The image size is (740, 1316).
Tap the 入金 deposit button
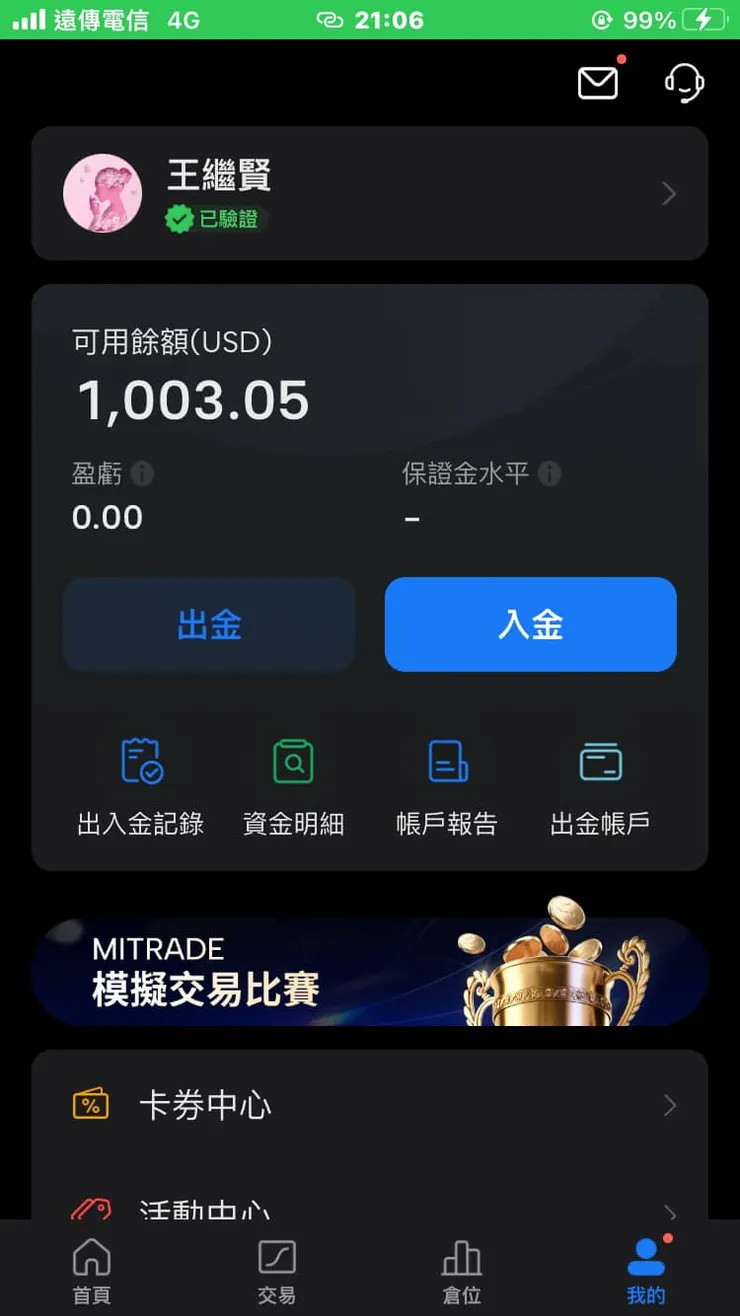[530, 624]
